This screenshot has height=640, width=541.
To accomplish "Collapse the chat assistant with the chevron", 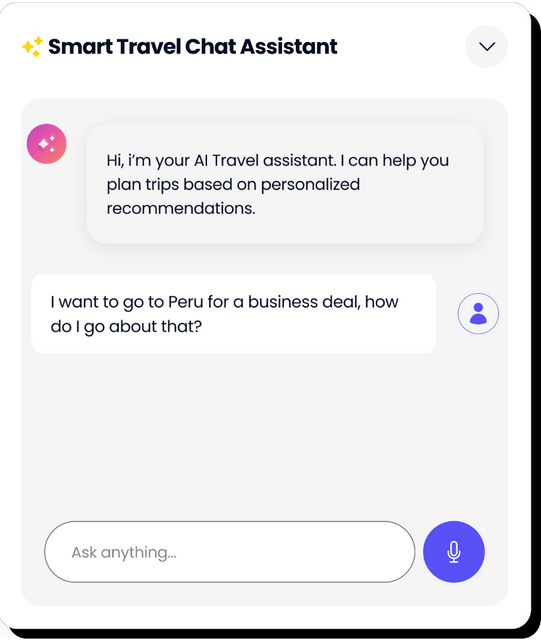I will (x=486, y=47).
